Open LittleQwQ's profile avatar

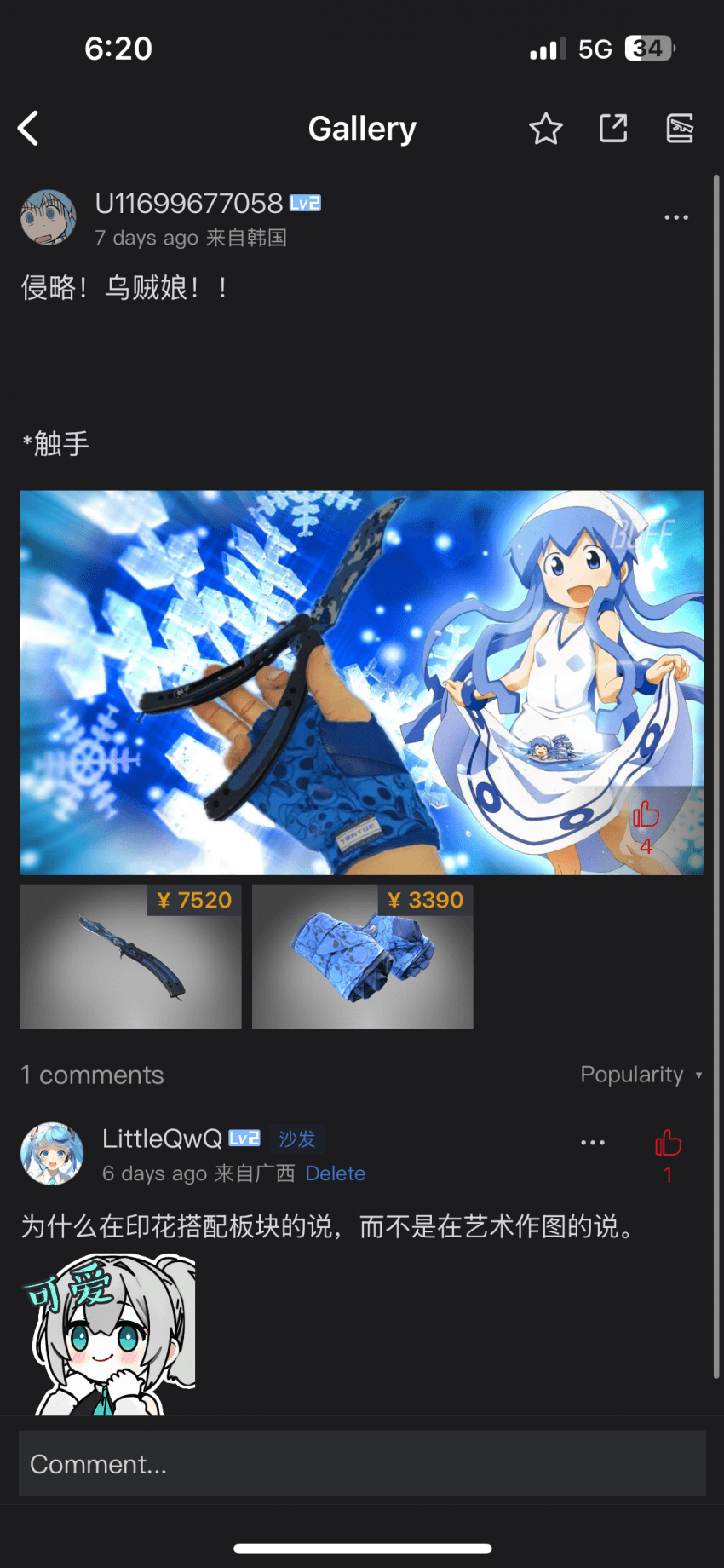coord(52,1154)
